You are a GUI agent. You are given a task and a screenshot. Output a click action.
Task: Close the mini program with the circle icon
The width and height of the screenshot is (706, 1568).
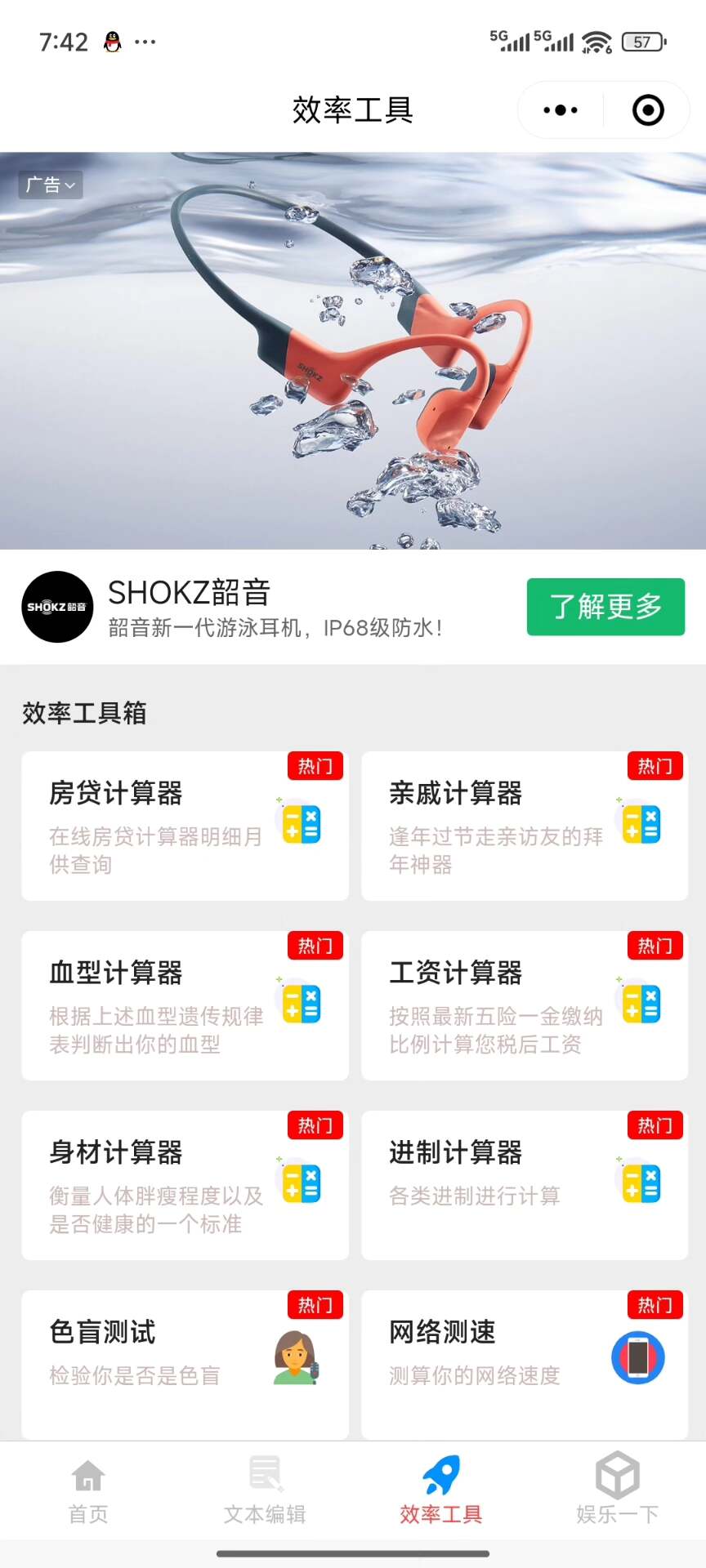pos(648,110)
